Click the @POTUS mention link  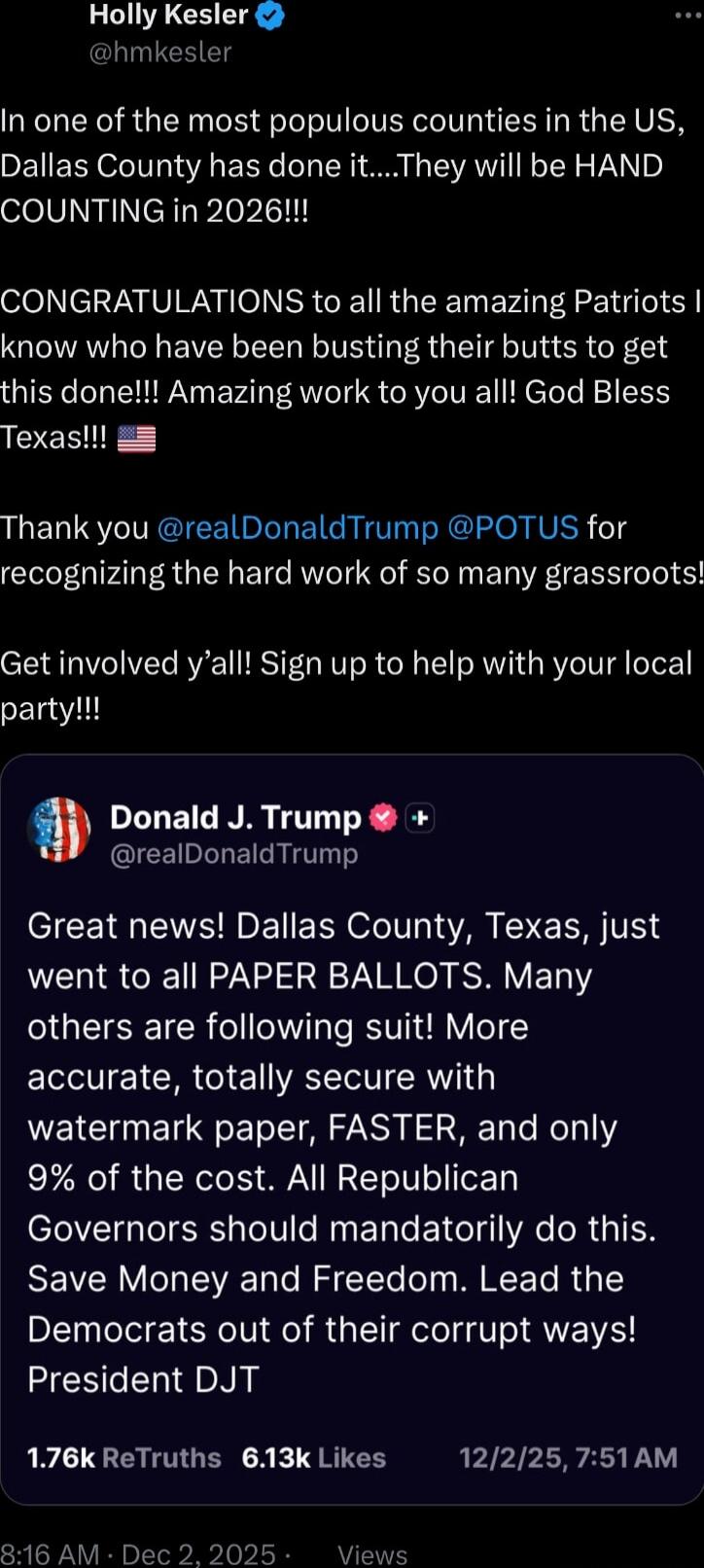pyautogui.click(x=513, y=527)
